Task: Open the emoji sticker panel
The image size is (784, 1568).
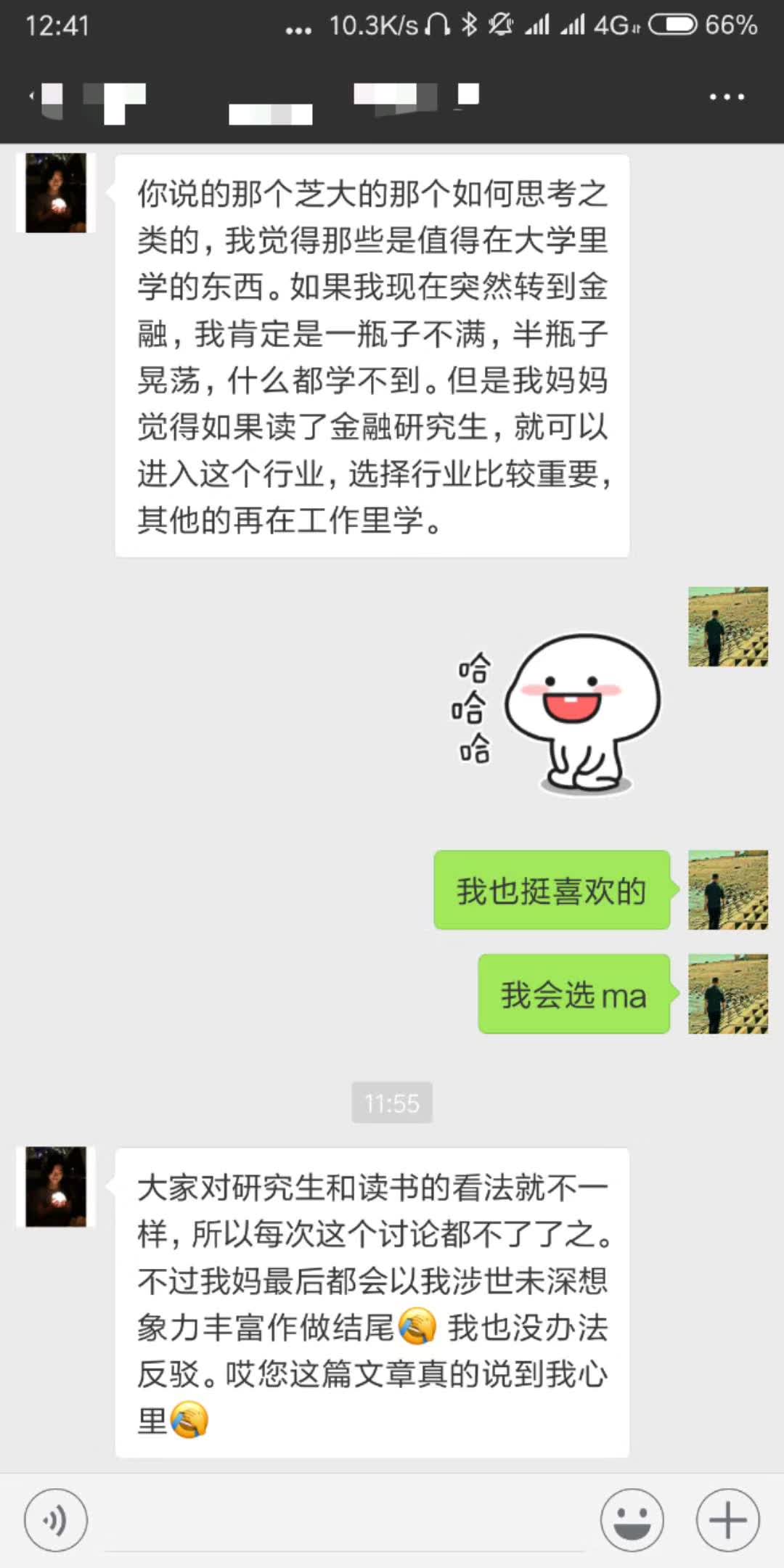Action: click(x=632, y=1519)
